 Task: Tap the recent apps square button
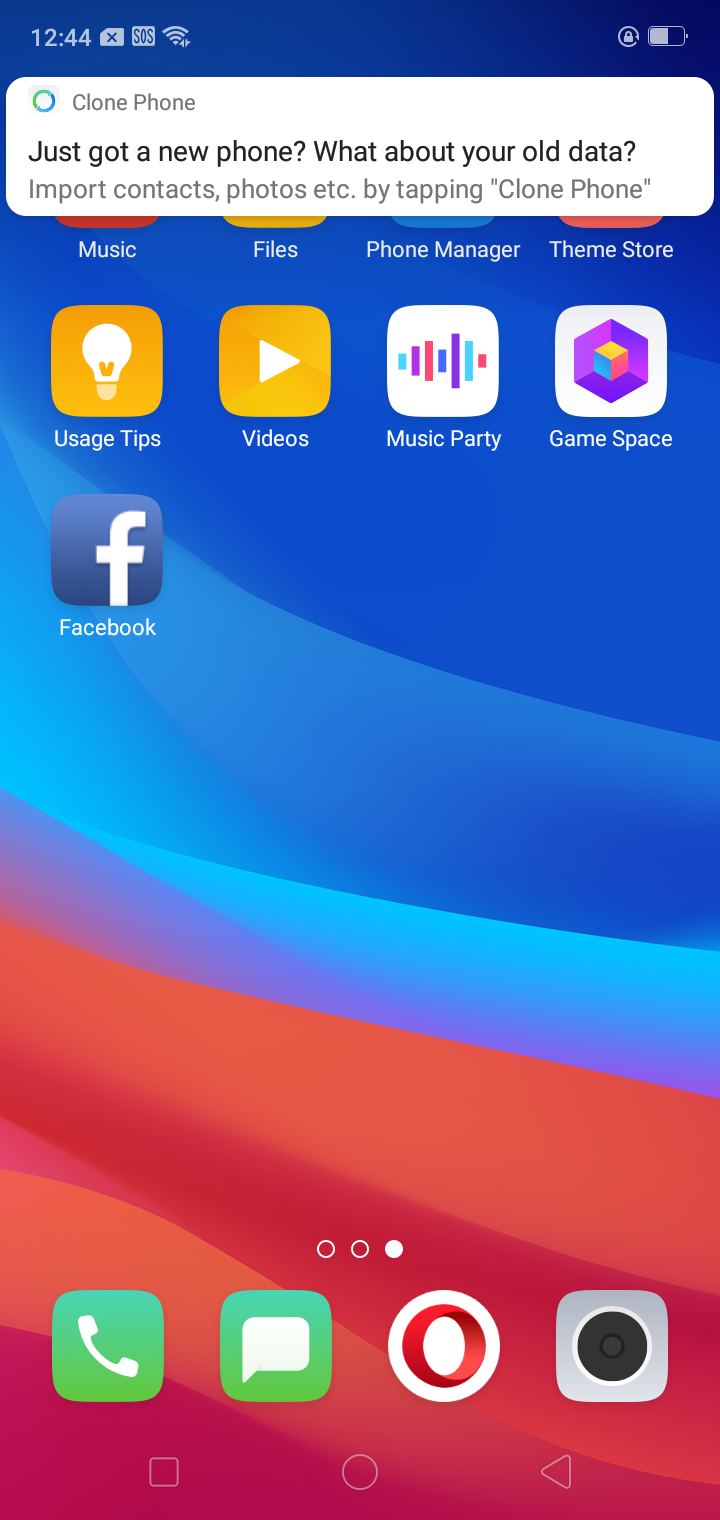coord(163,1472)
